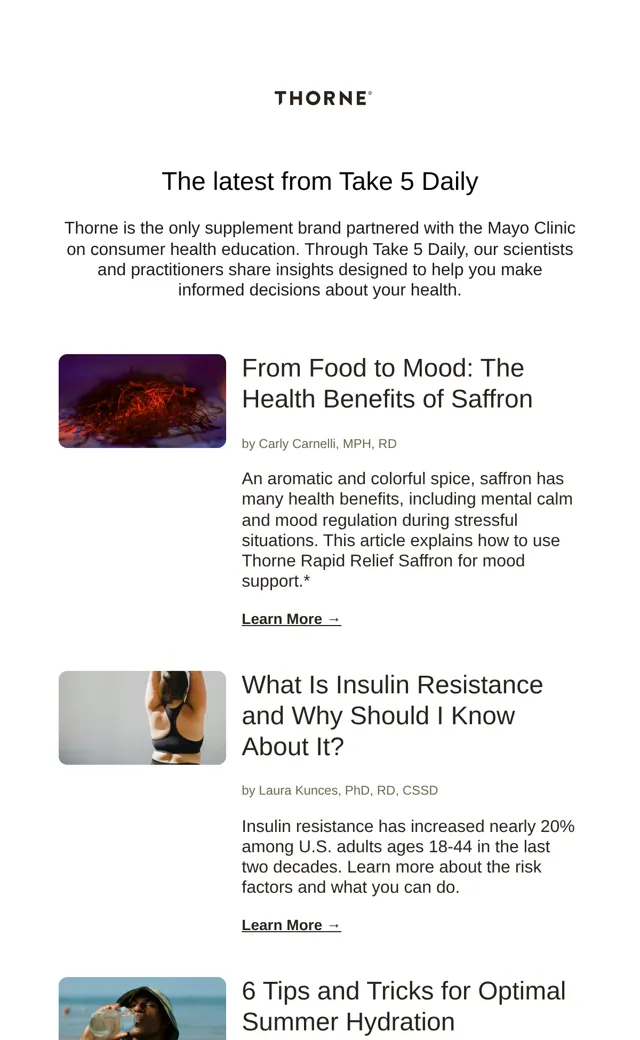640x1040 pixels.
Task: Open the 6 Tips summer hydration headline
Action: click(x=404, y=1006)
